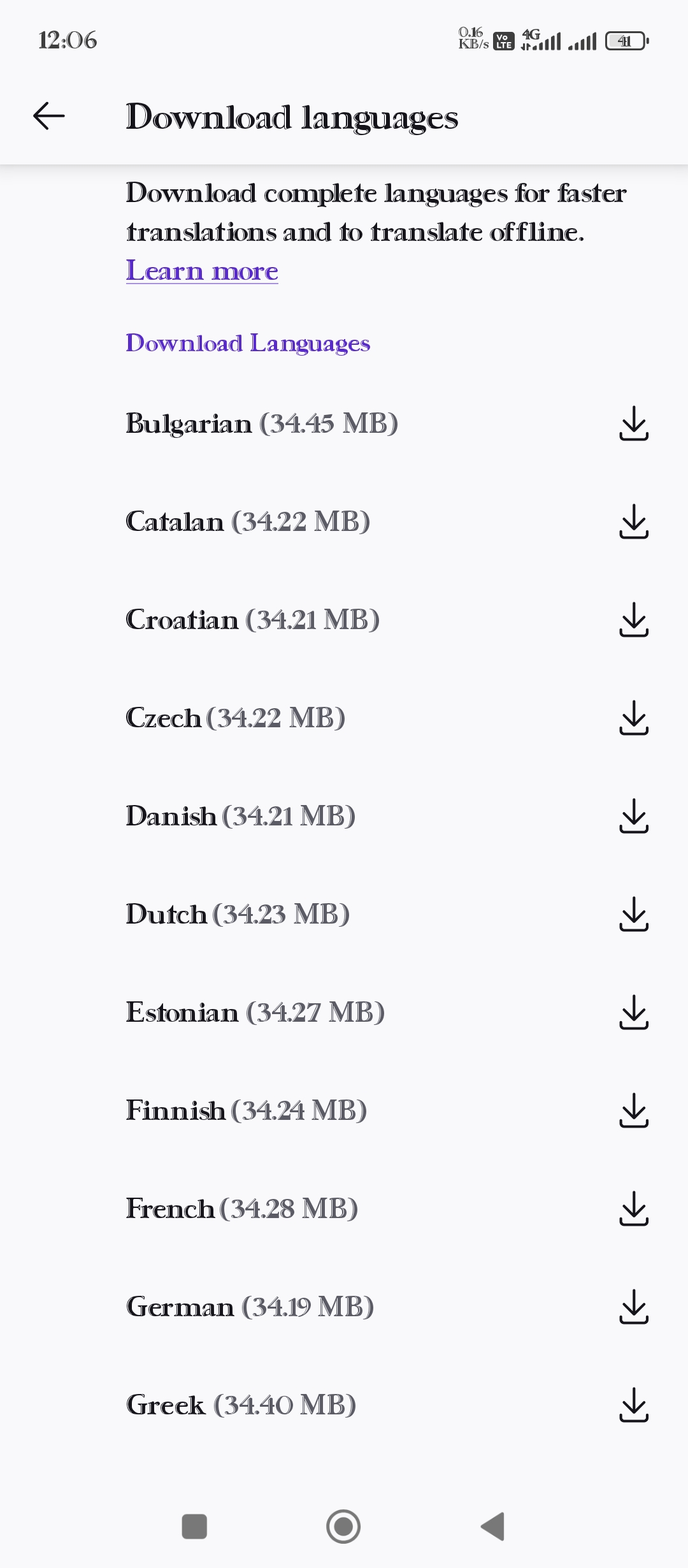Download the Catalan language pack
Viewport: 688px width, 1568px height.
(x=634, y=521)
